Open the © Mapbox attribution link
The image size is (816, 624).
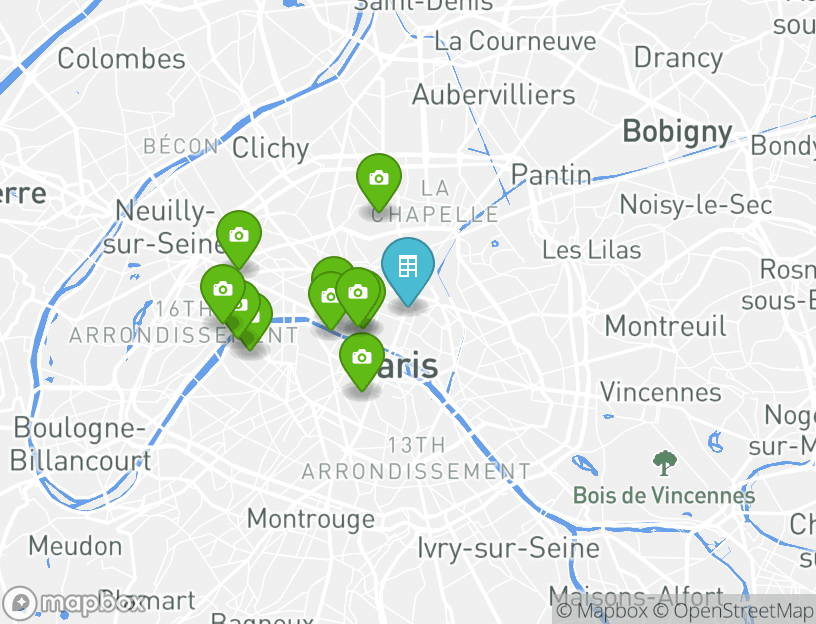(603, 611)
